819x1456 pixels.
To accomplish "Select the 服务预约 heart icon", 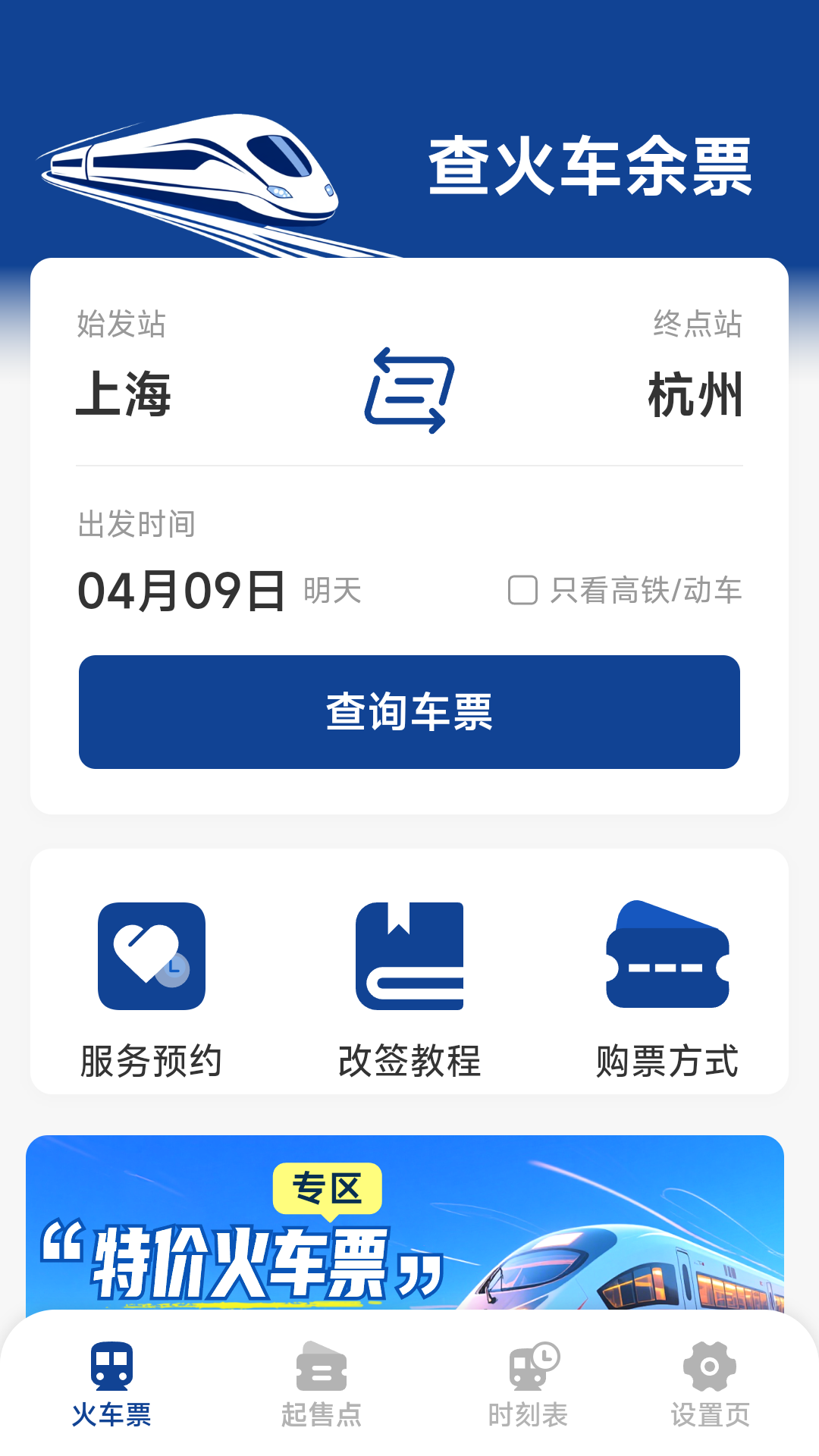I will (x=151, y=958).
